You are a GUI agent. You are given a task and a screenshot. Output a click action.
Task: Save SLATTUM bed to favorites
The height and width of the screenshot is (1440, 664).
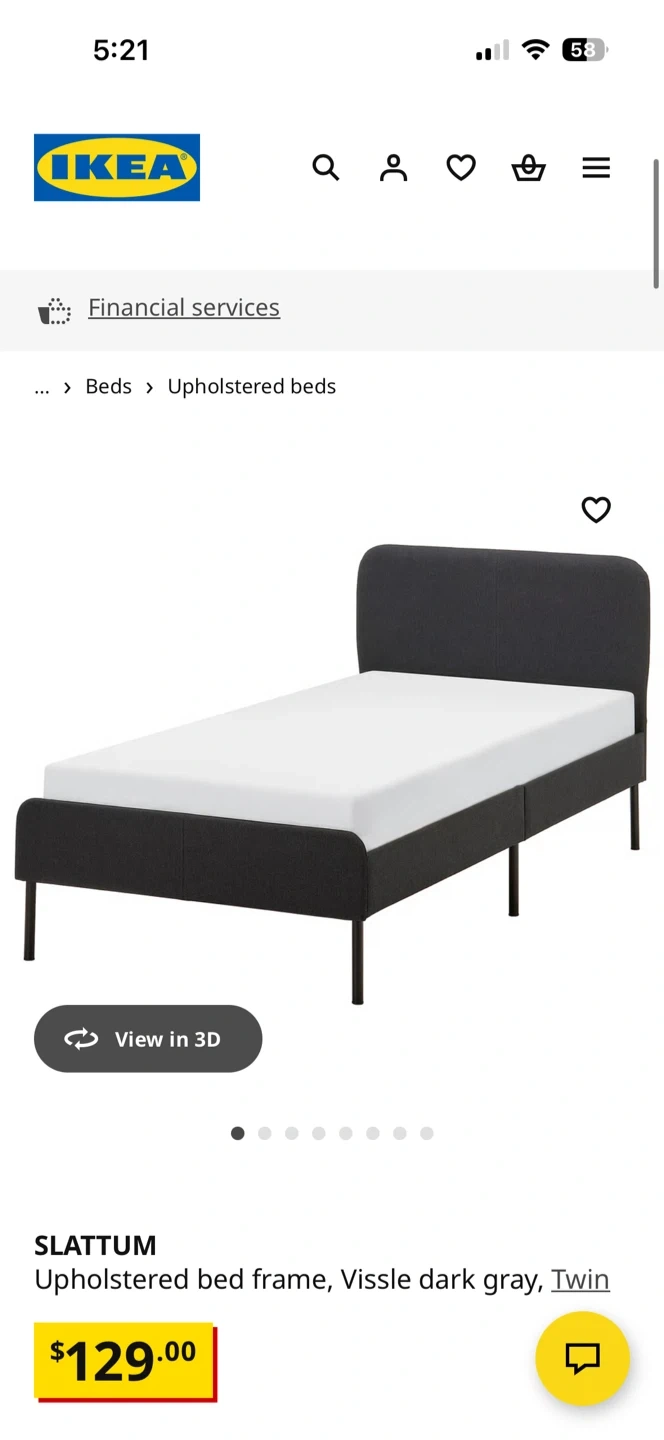[596, 510]
